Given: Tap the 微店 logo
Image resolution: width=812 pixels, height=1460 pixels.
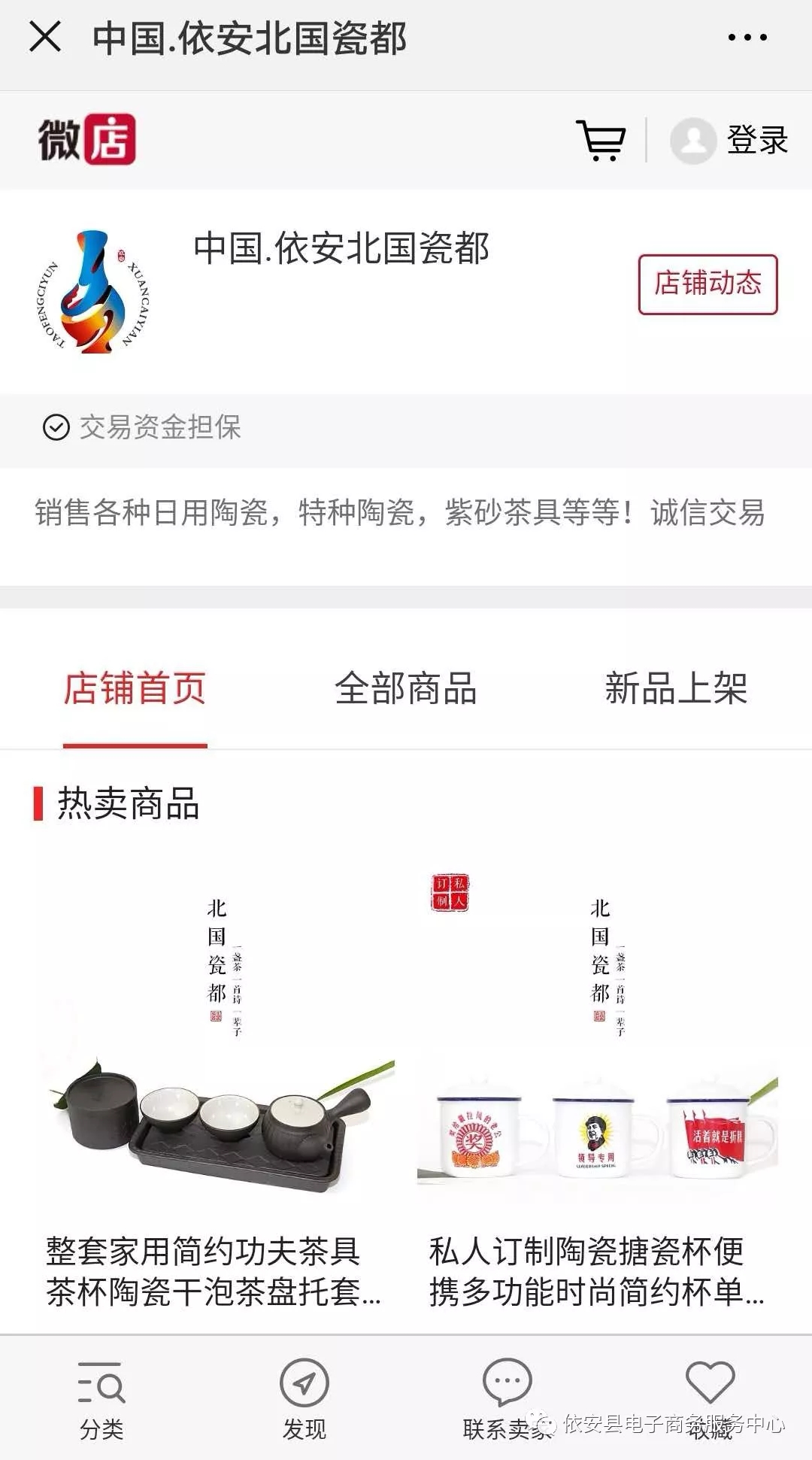Looking at the screenshot, I should click(x=87, y=140).
